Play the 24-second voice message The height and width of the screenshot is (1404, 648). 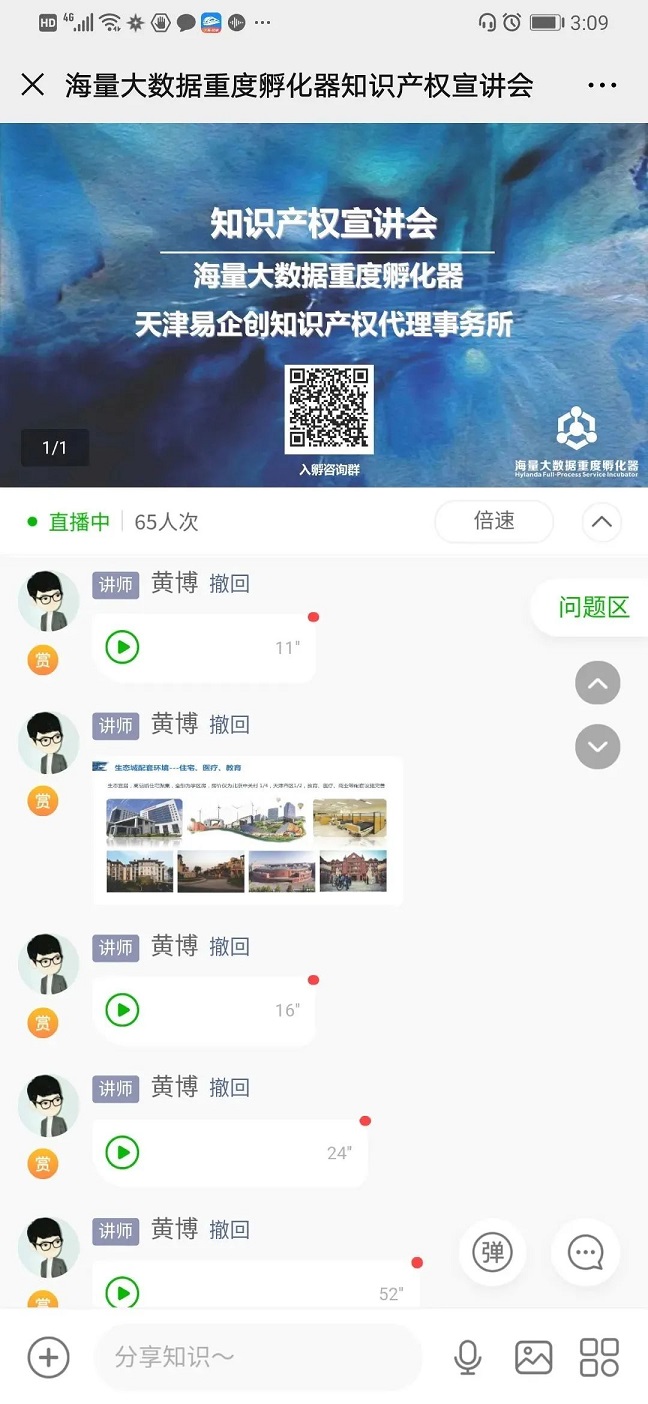123,1152
